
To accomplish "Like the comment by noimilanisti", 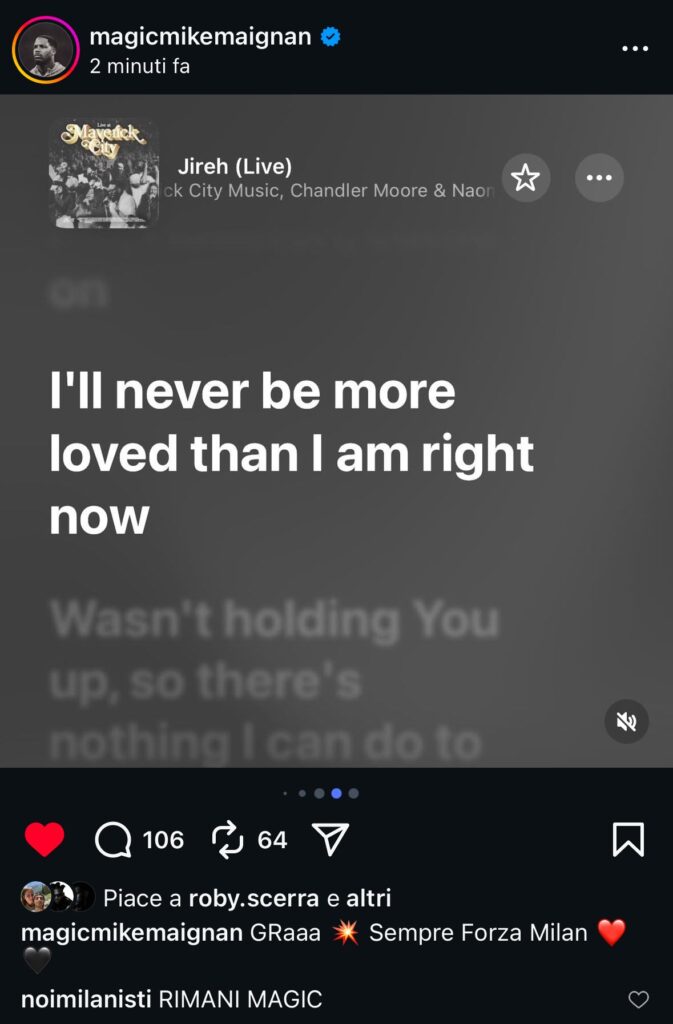I will [638, 999].
